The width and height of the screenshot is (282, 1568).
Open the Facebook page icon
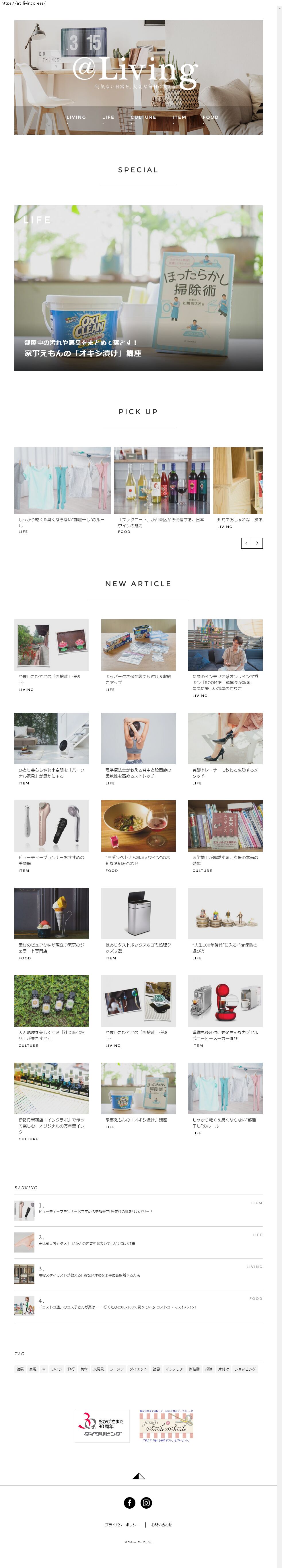pos(130,1503)
